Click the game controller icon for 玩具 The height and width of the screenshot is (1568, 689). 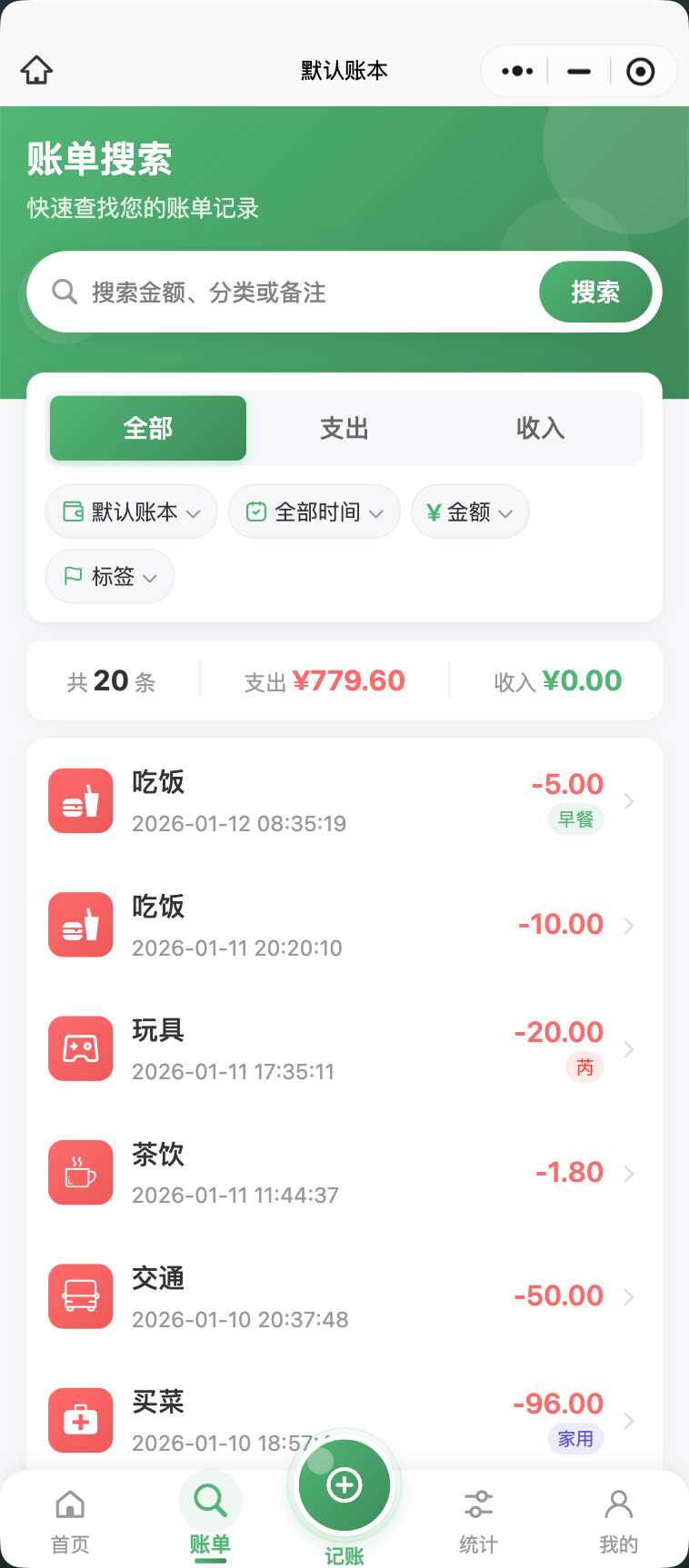pos(80,1048)
